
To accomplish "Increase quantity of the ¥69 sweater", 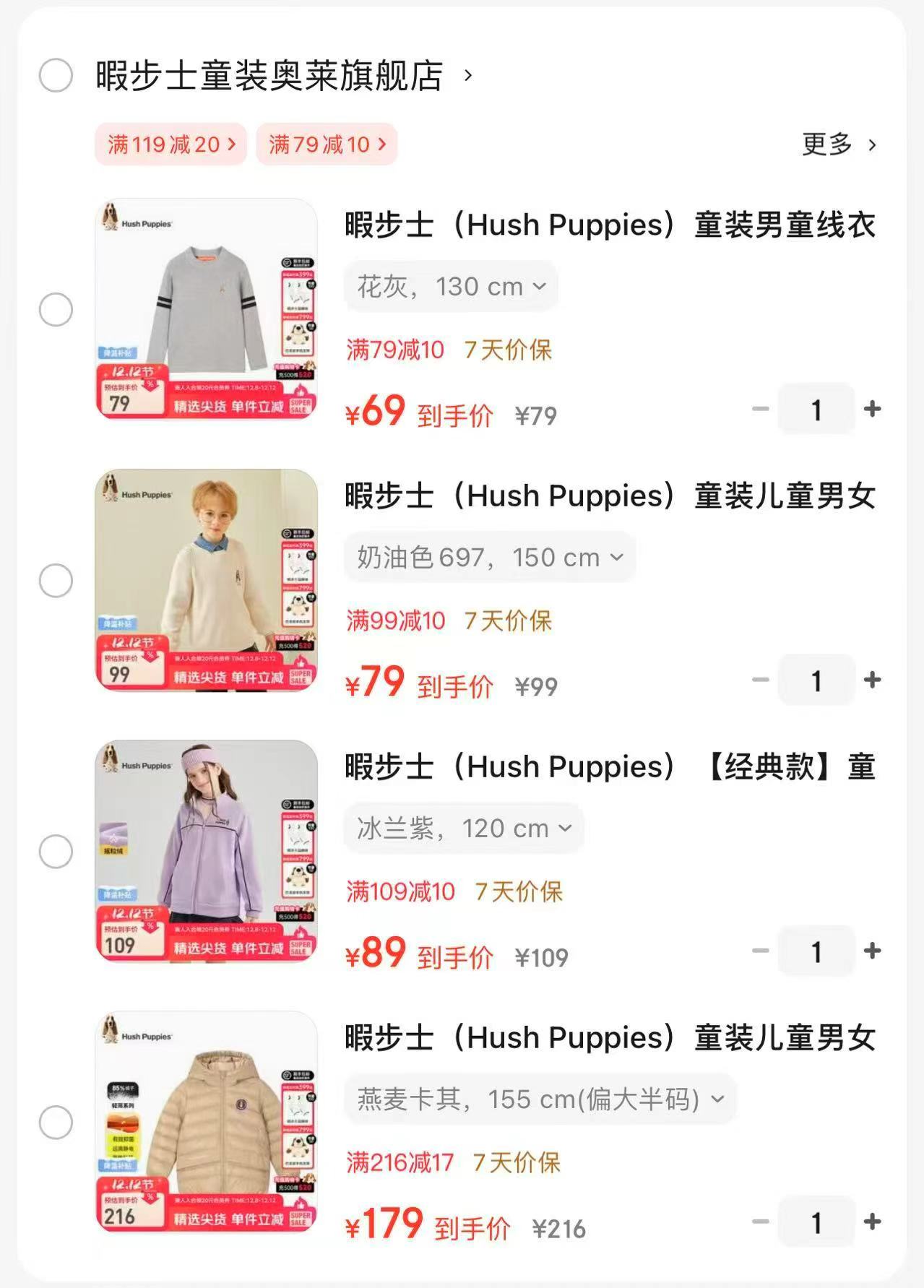I will (x=873, y=410).
